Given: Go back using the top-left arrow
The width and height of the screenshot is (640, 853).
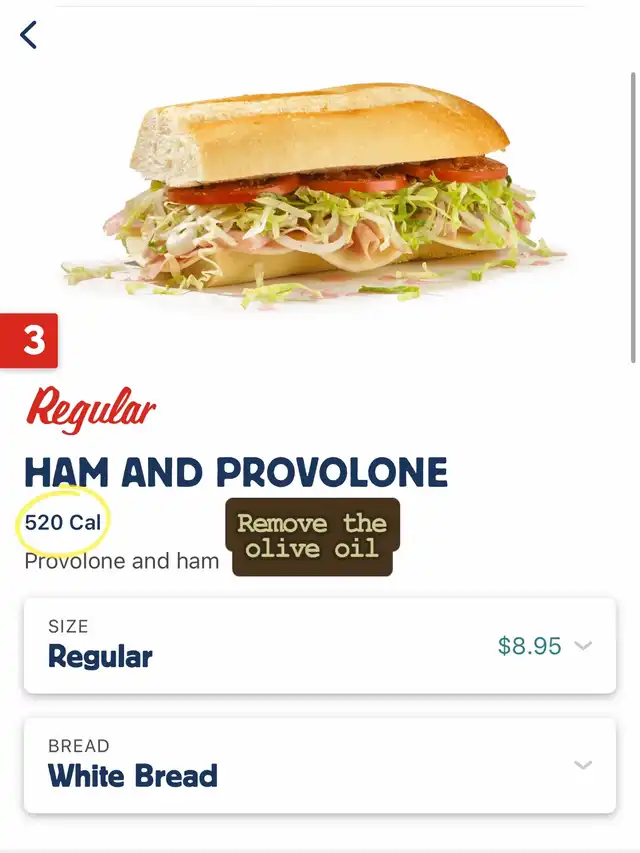Looking at the screenshot, I should 28,35.
